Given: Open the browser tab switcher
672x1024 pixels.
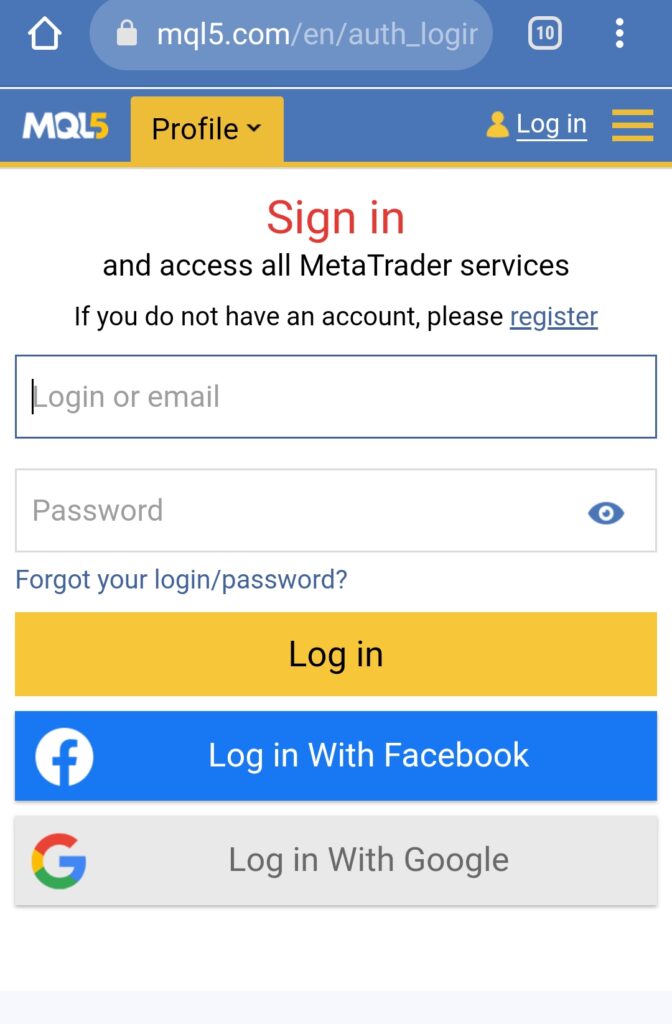Looking at the screenshot, I should tap(544, 34).
